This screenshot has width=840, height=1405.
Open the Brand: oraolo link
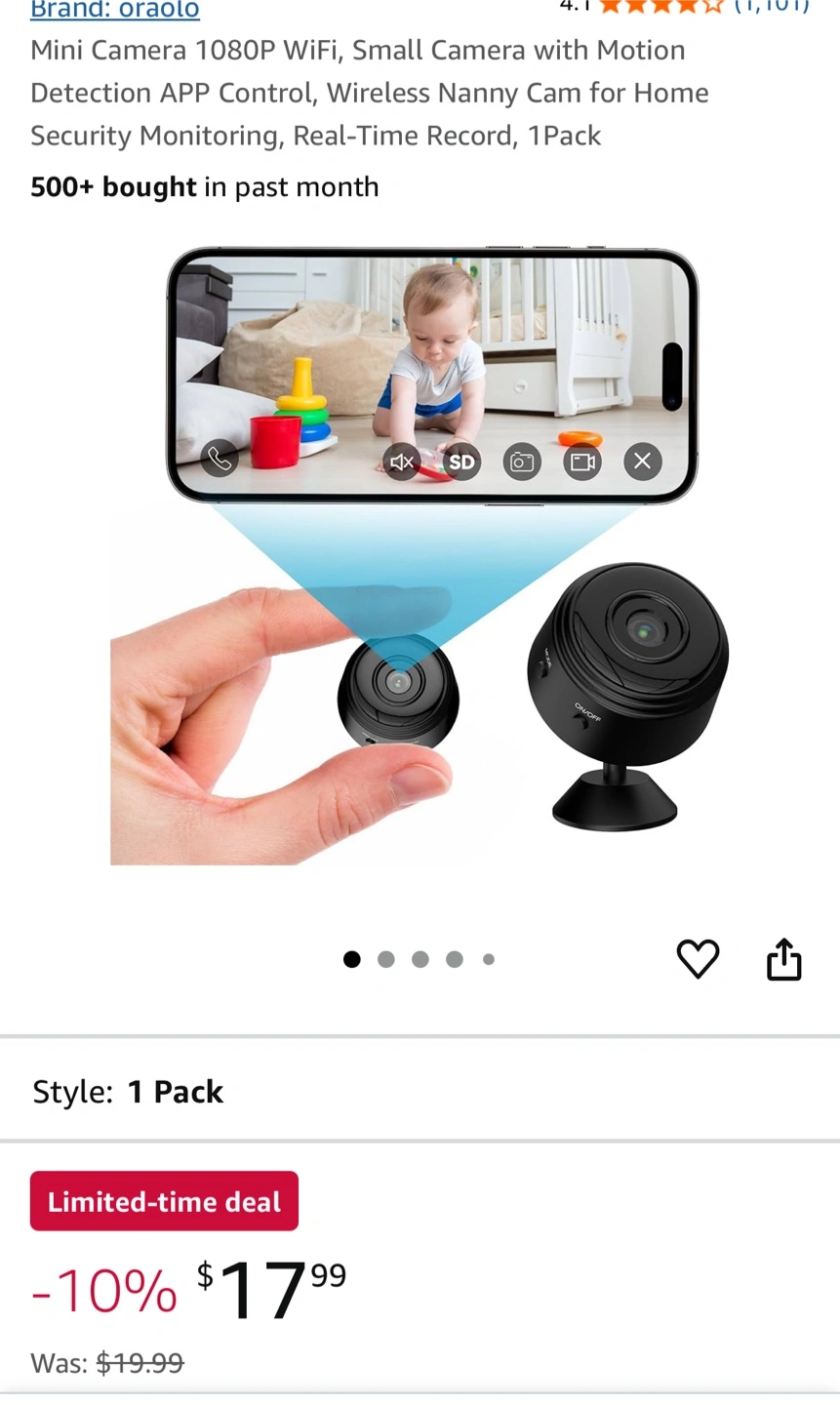(x=115, y=10)
